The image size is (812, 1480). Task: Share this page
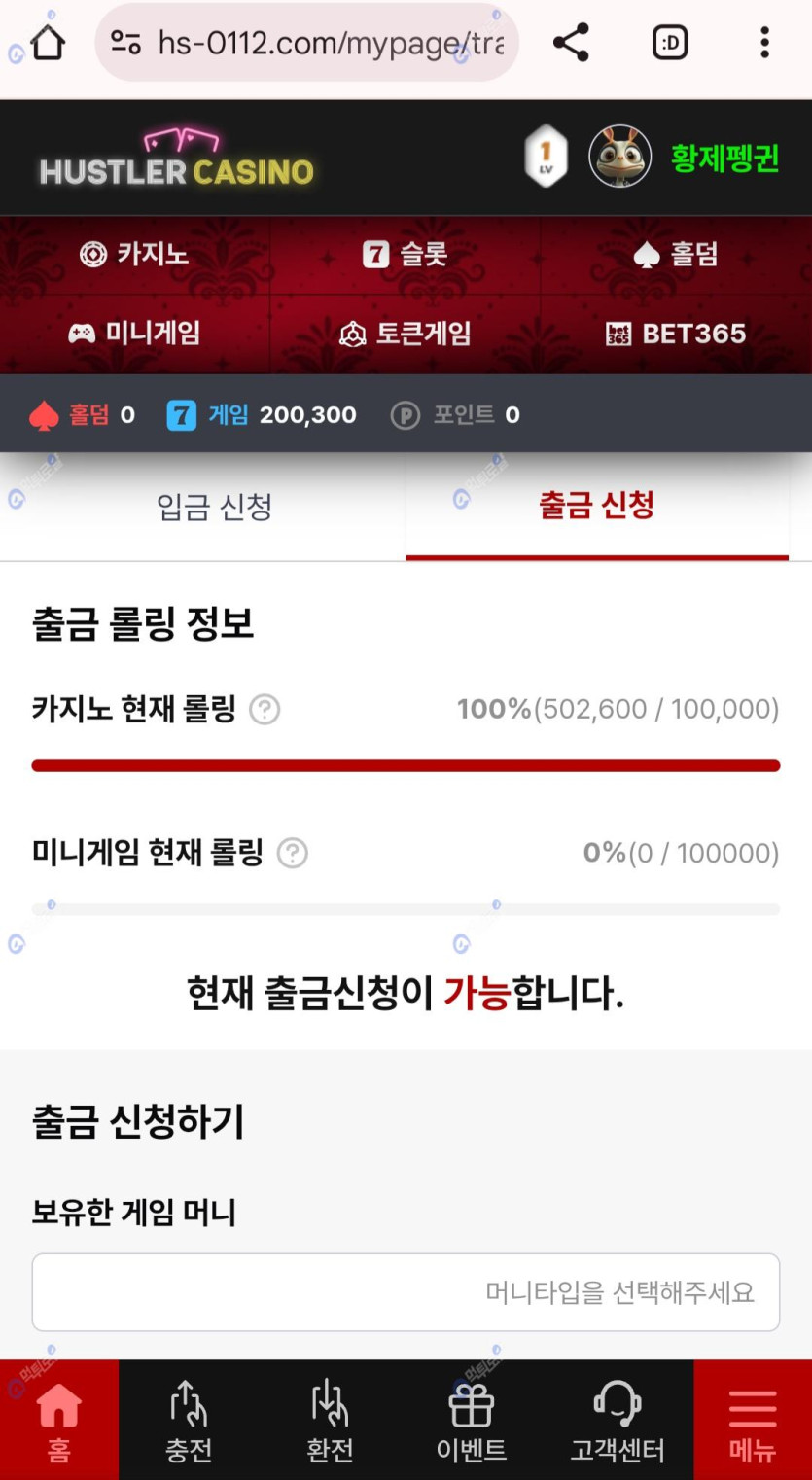pos(571,43)
